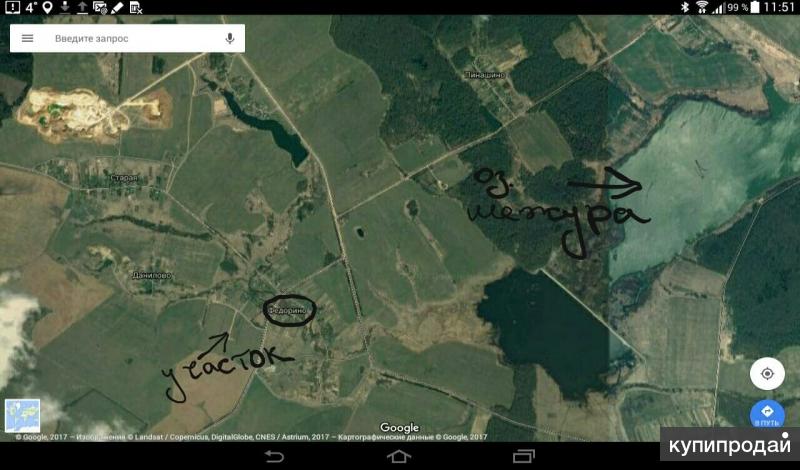
Task: Go back with the system back button
Action: coord(274,456)
